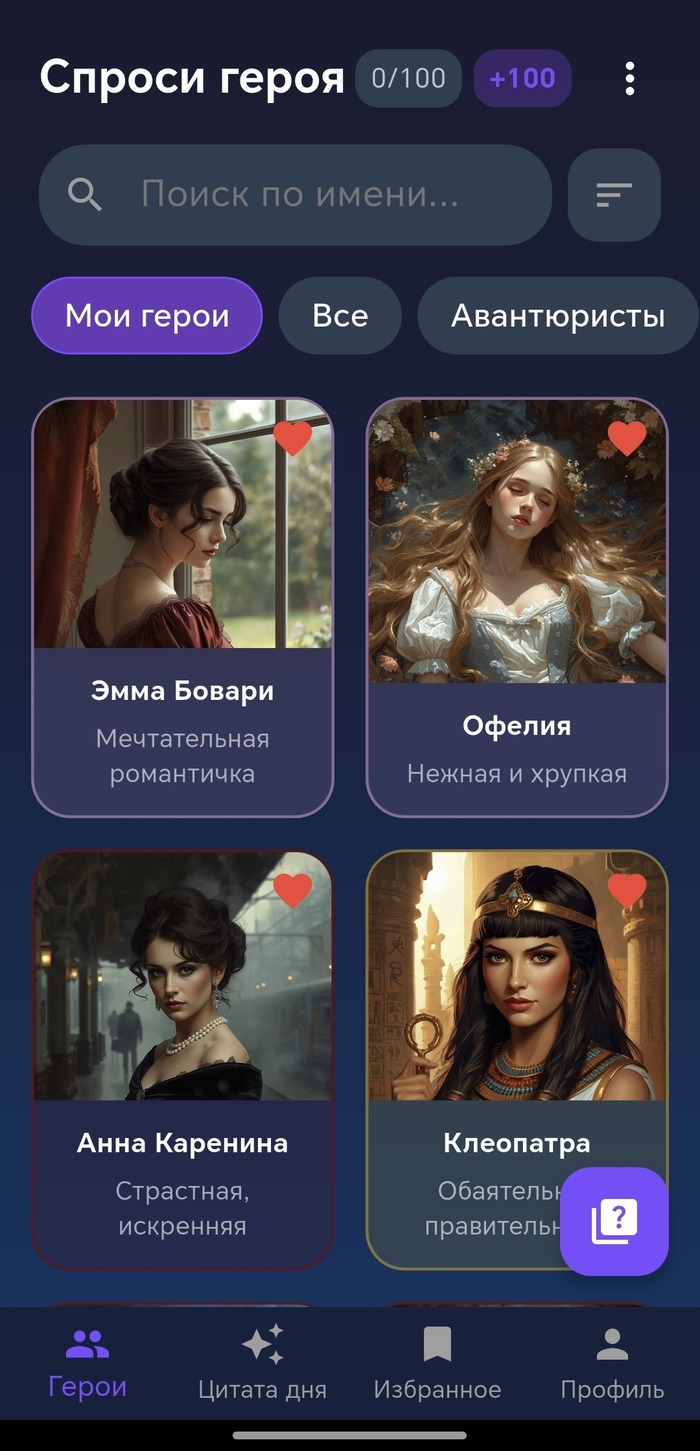The width and height of the screenshot is (700, 1451).
Task: Open the Клеопатра hero card
Action: 517,1060
